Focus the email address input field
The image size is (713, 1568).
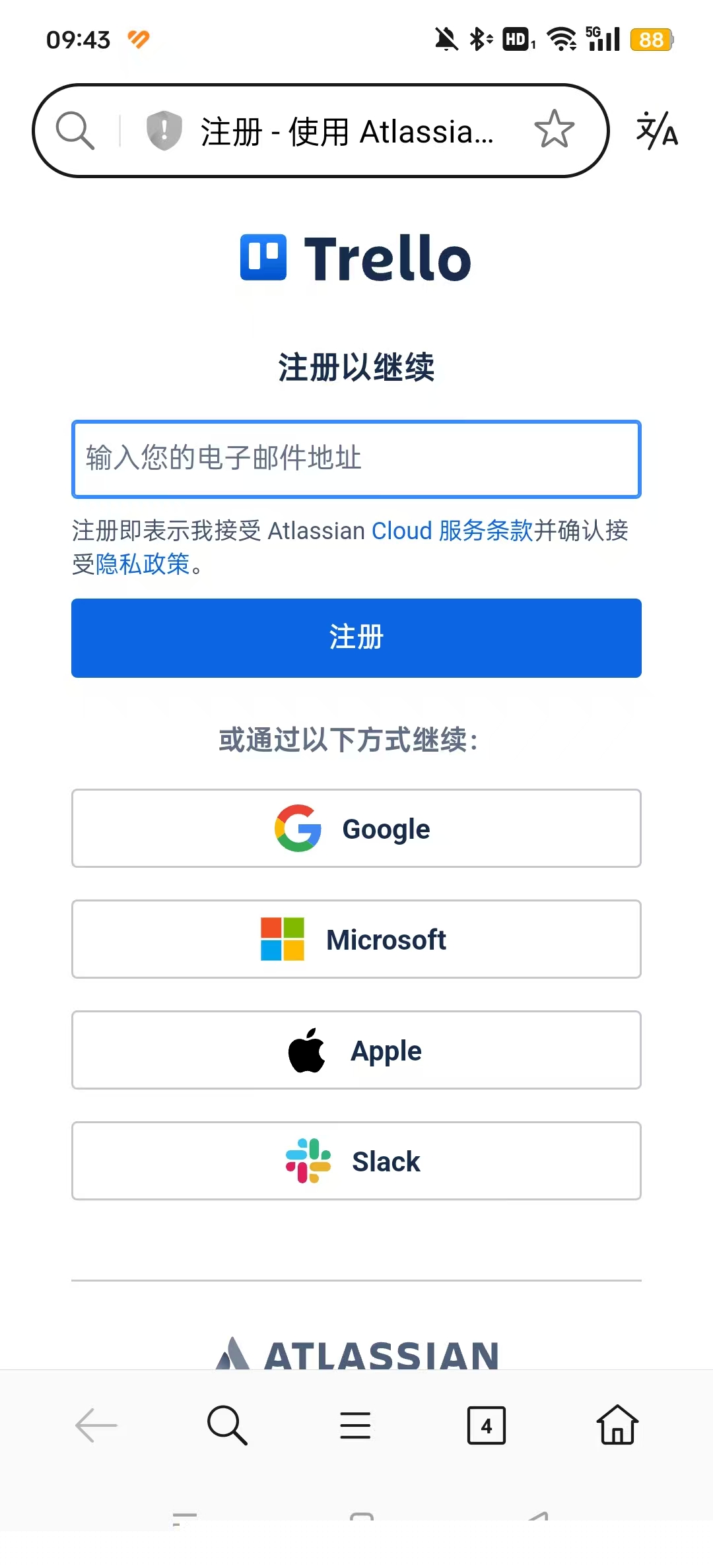(x=356, y=459)
